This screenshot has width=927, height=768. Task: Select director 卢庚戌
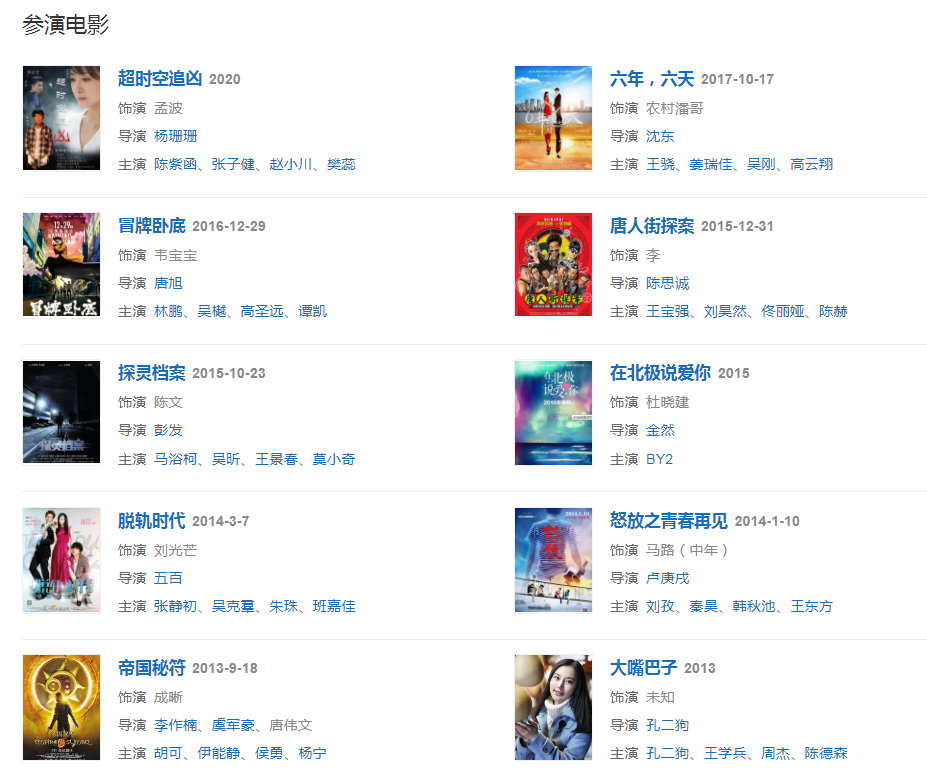point(667,578)
